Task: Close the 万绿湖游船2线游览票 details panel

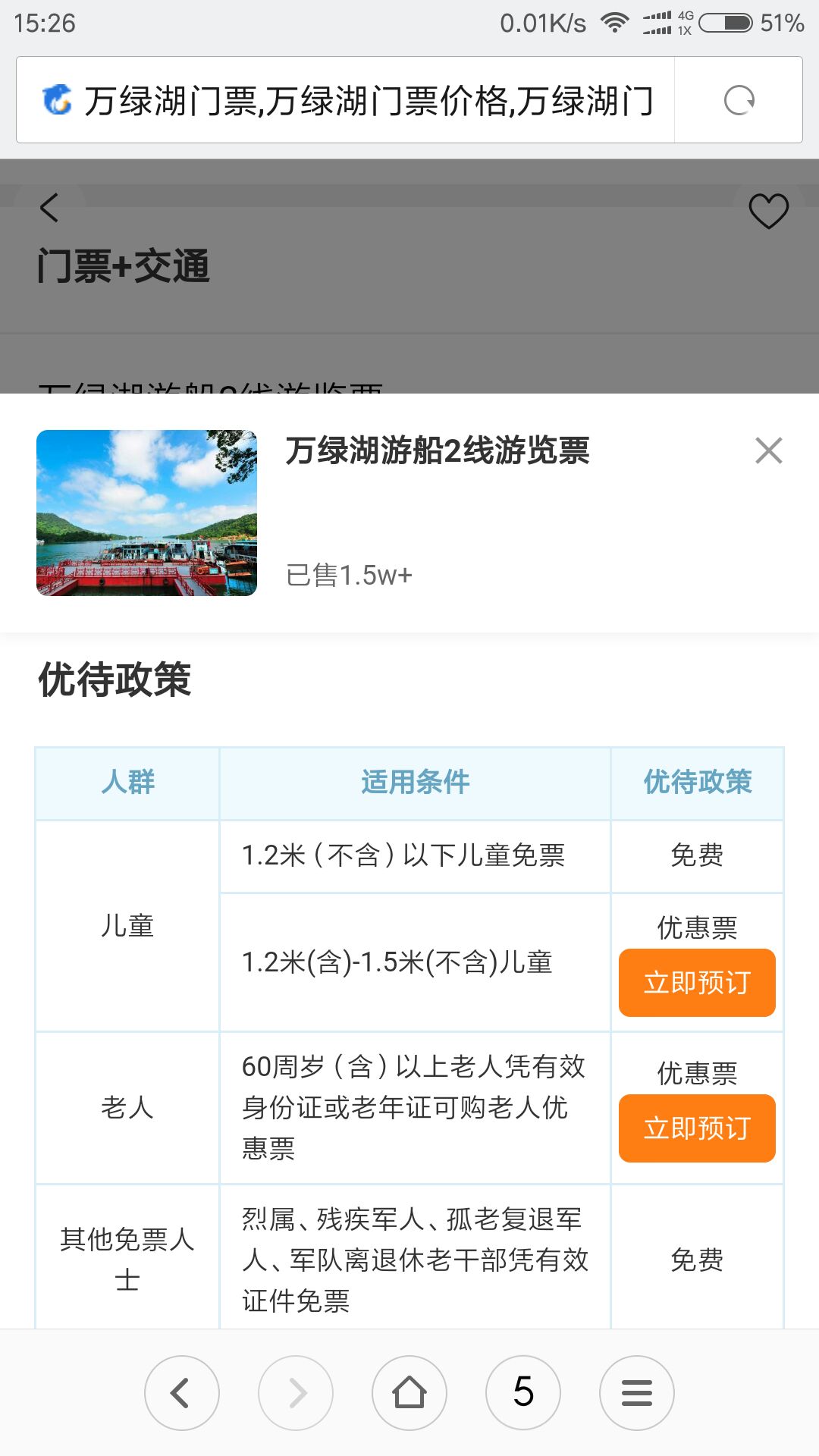Action: (x=768, y=450)
